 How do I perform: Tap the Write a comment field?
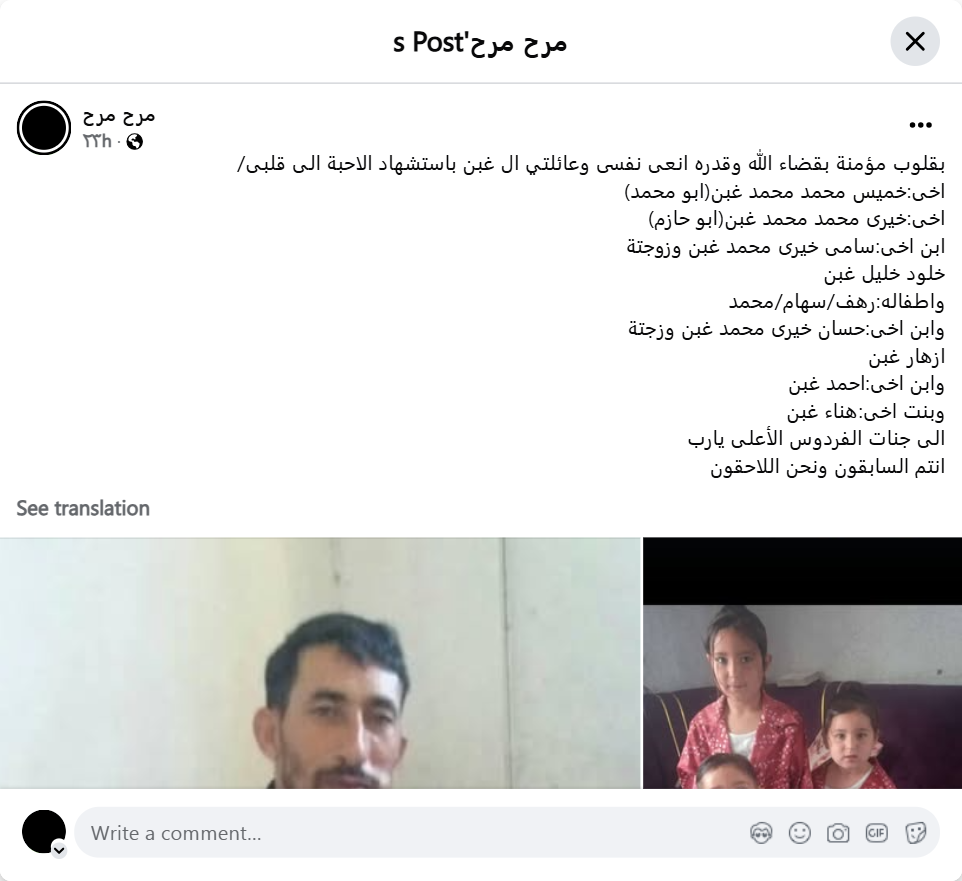[x=400, y=833]
